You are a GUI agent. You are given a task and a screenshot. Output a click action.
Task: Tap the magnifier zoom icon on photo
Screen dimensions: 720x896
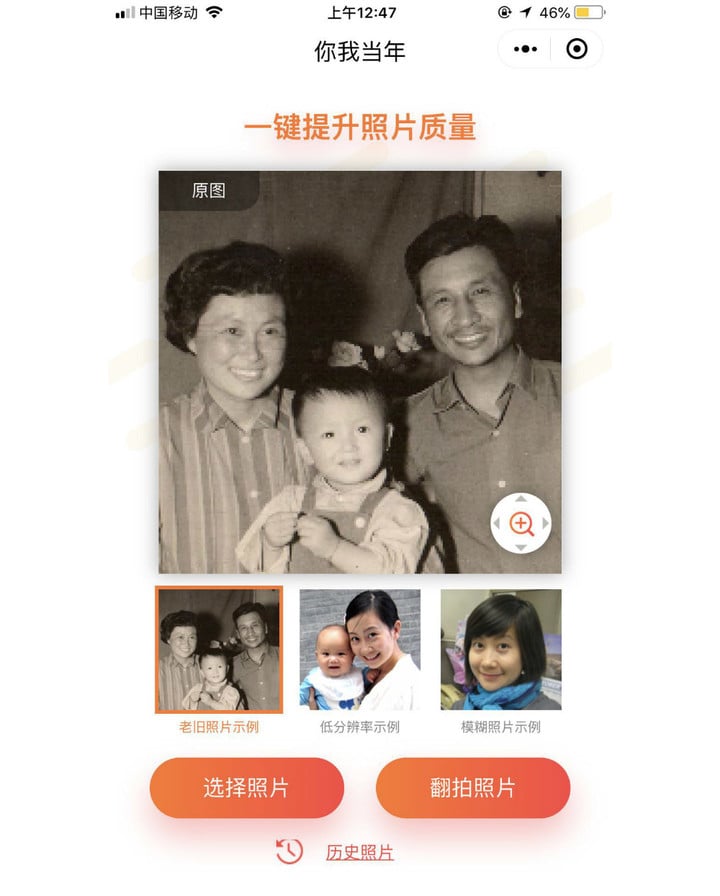[x=521, y=523]
